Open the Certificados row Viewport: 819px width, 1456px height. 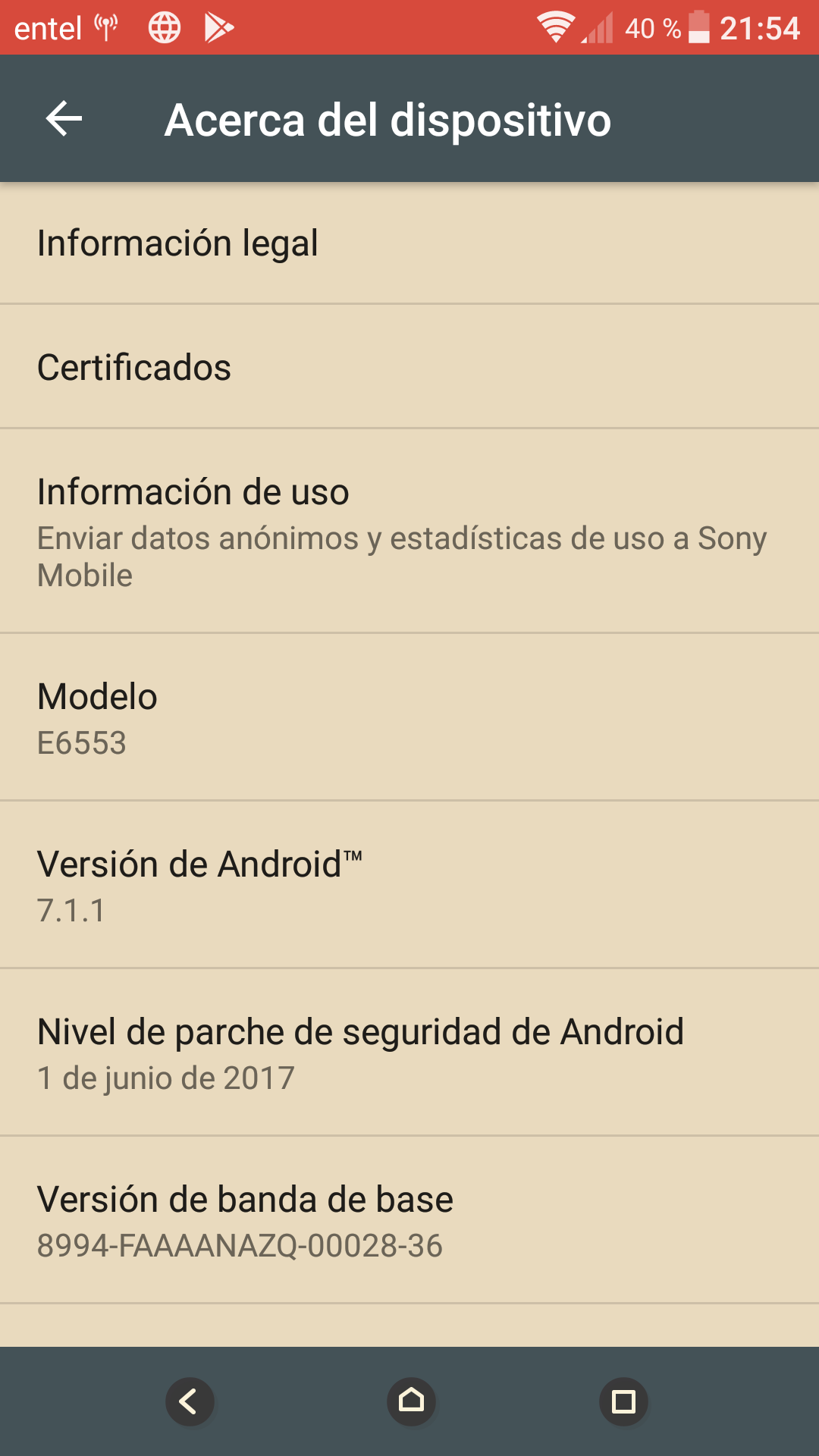409,367
